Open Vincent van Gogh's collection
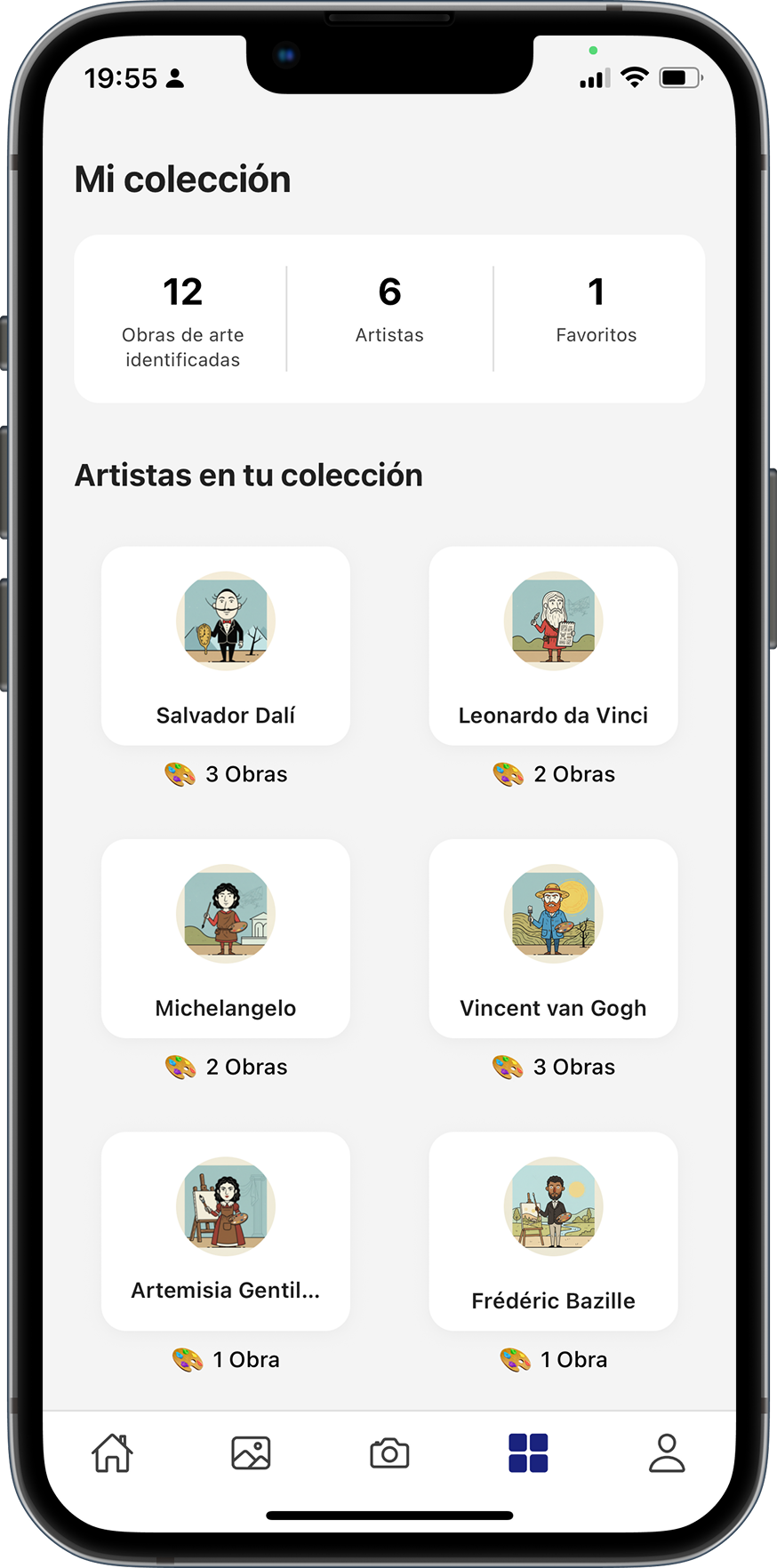 coord(553,940)
